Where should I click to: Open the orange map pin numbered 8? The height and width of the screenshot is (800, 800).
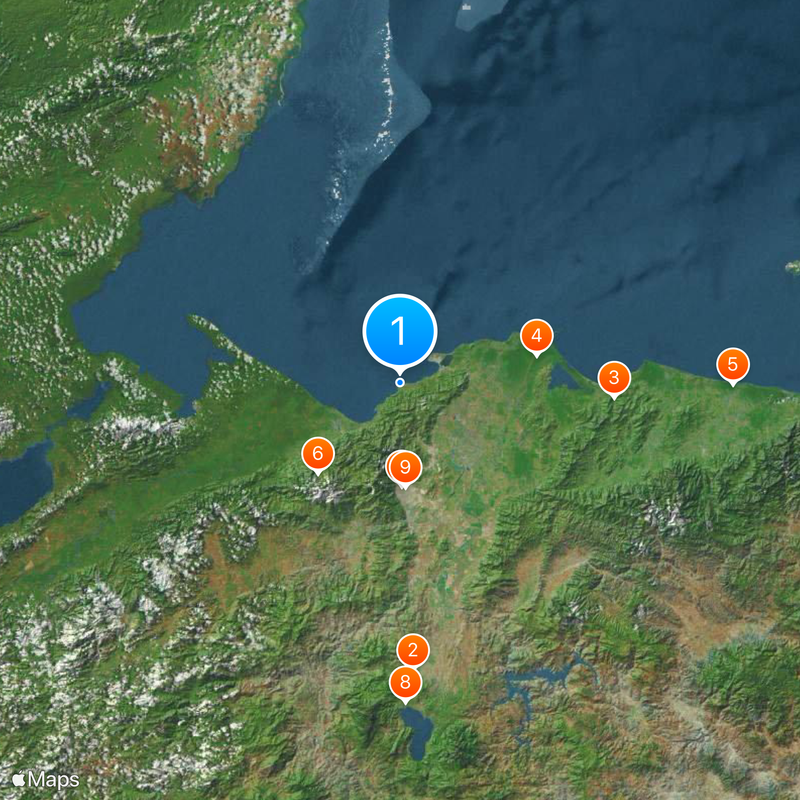(405, 684)
